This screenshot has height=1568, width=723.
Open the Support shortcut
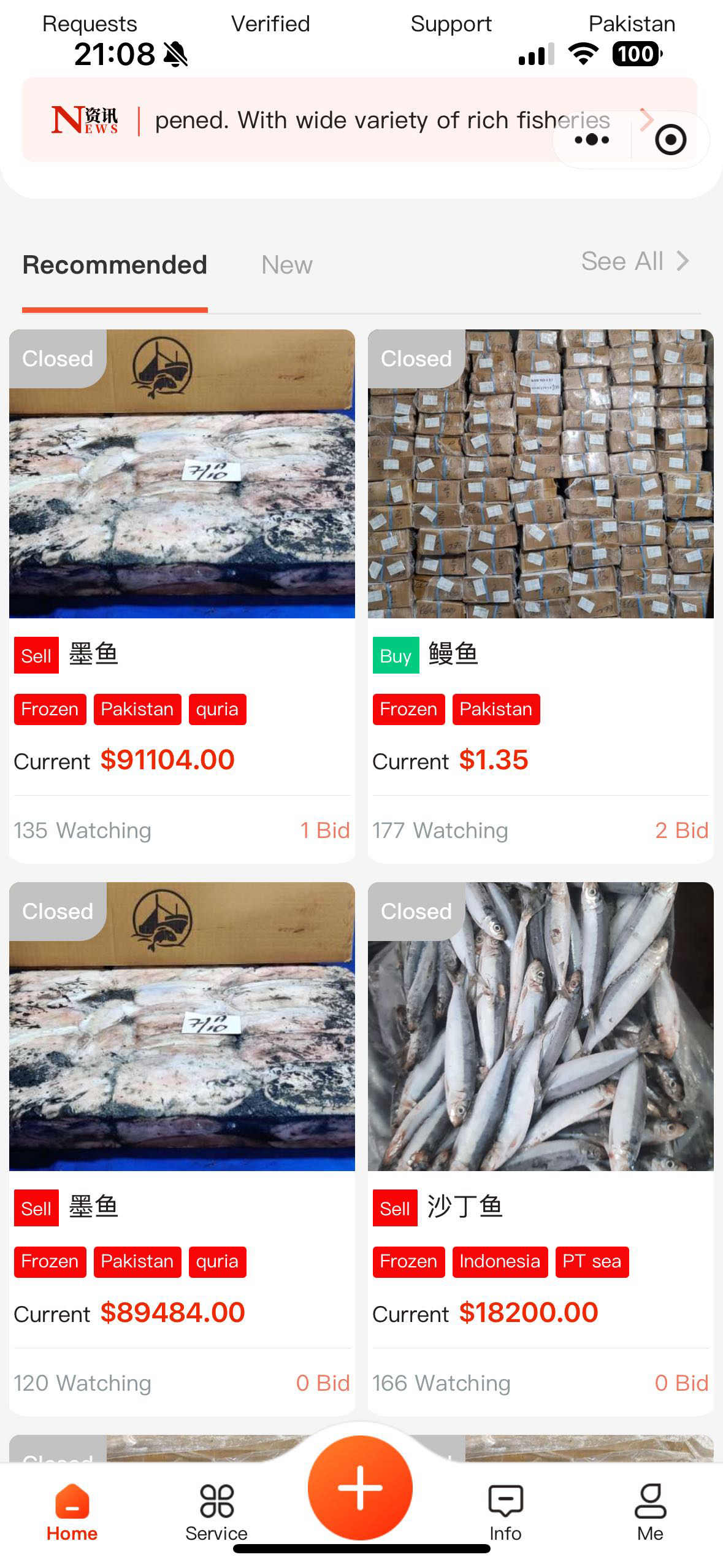coord(451,25)
